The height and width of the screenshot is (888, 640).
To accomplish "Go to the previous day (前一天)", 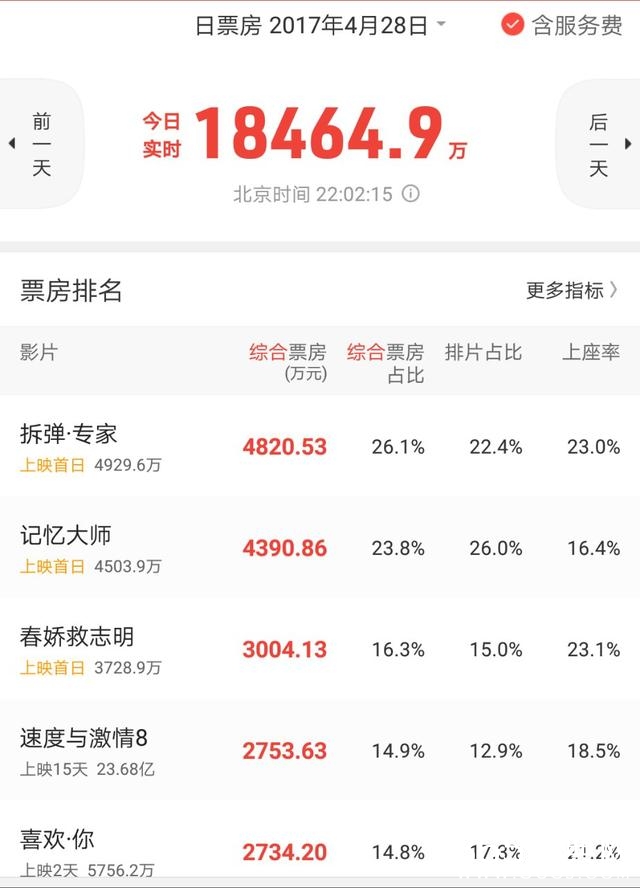I will tap(38, 144).
